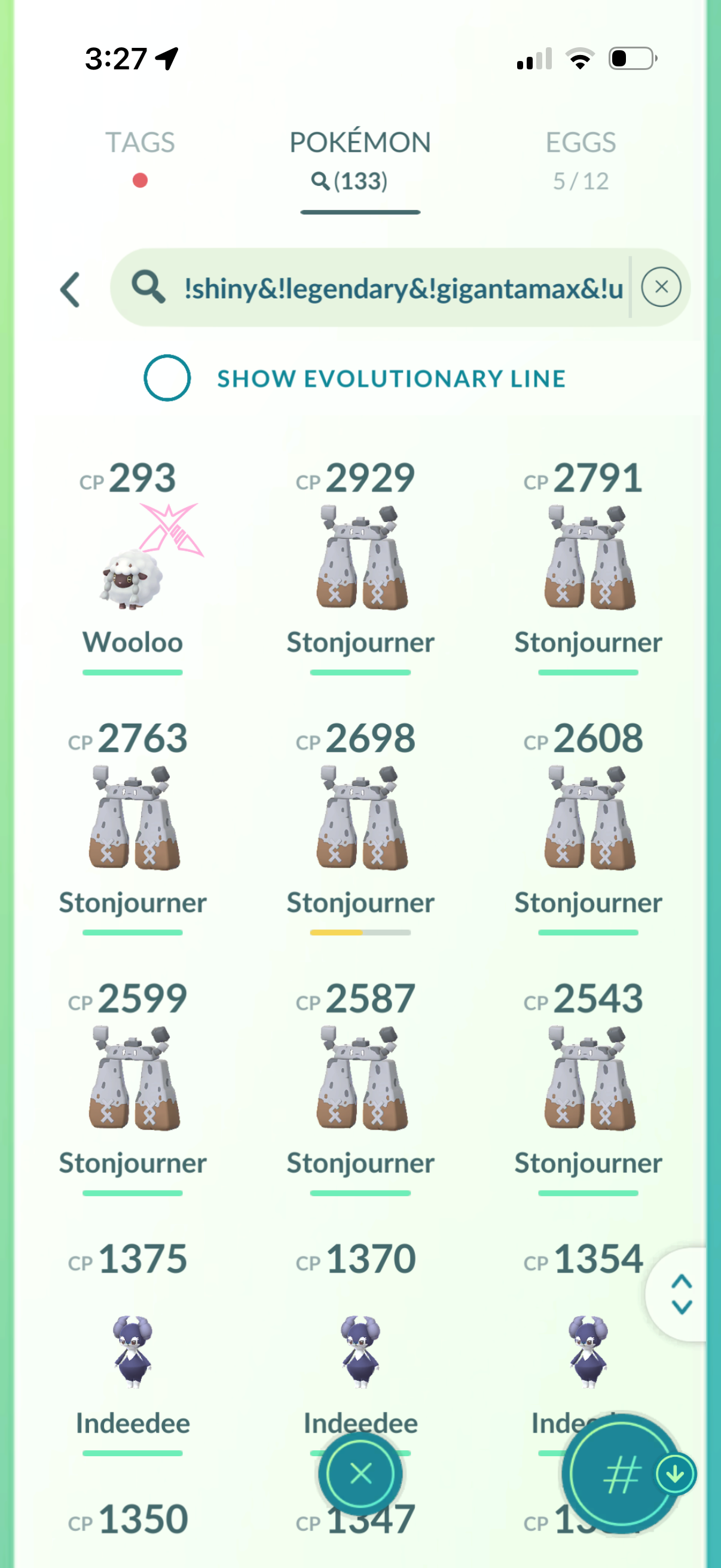The image size is (721, 1568).
Task: Tap the (133) search results count
Action: tap(360, 181)
